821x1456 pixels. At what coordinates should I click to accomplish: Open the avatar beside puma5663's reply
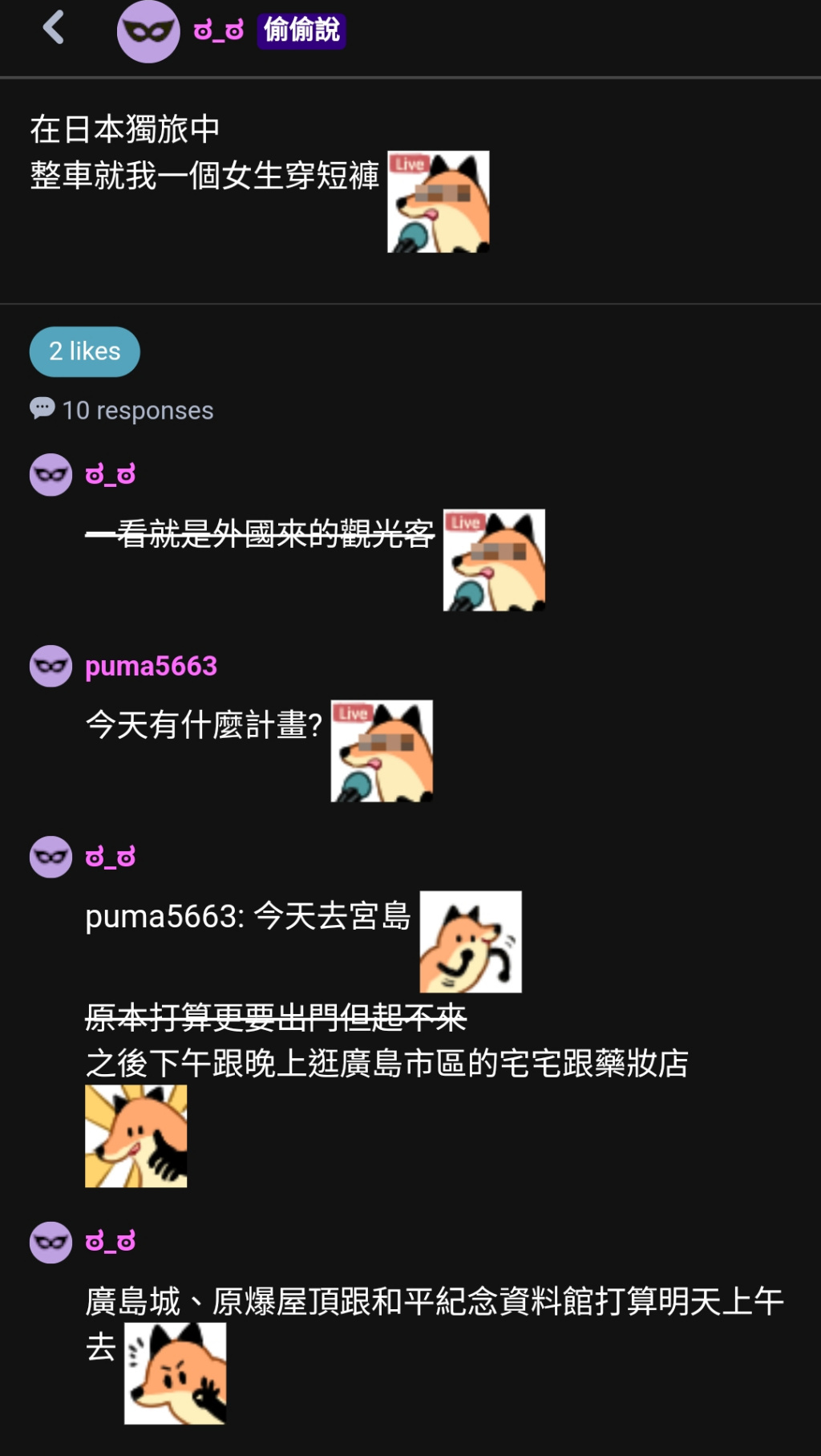[x=51, y=666]
